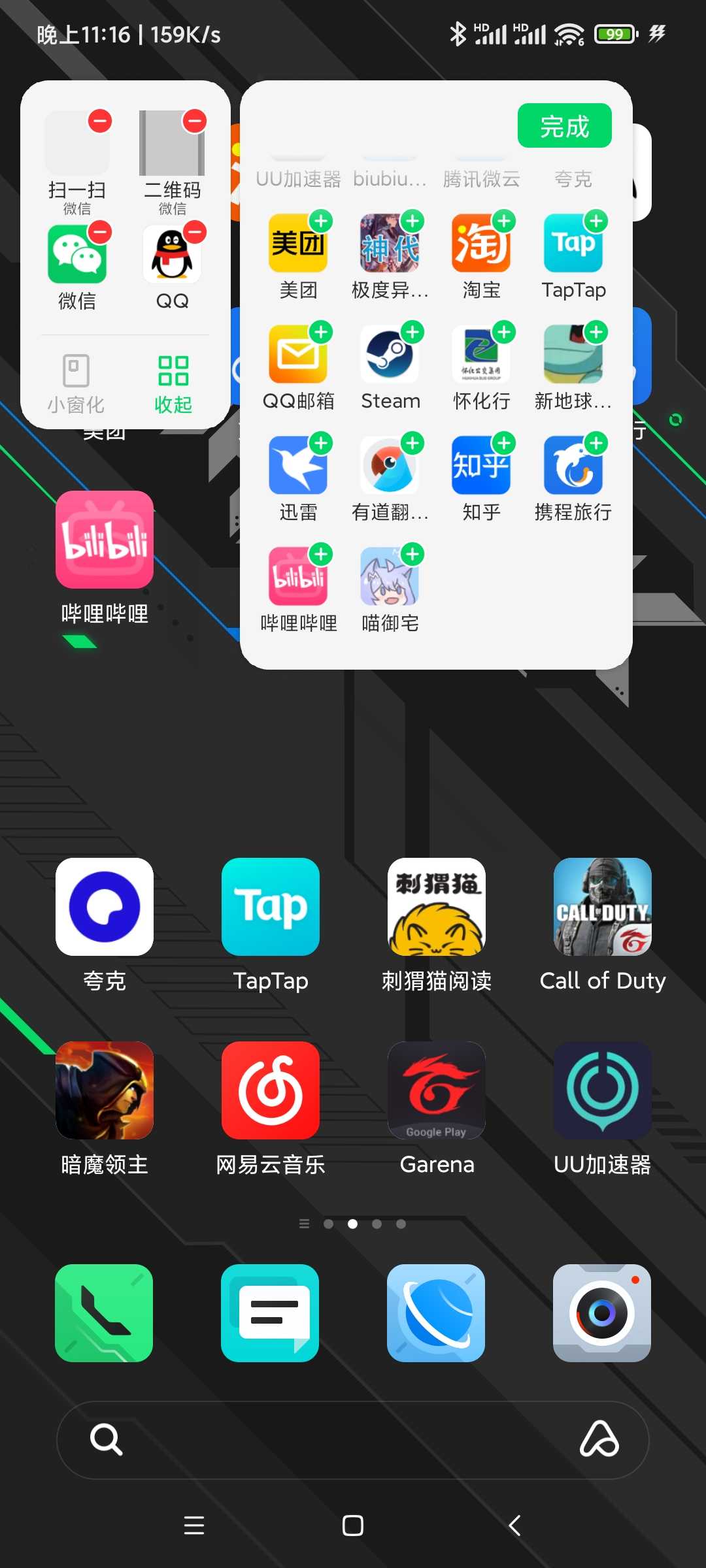Collapse the panel with 收起
Image resolution: width=706 pixels, height=1568 pixels.
173,384
